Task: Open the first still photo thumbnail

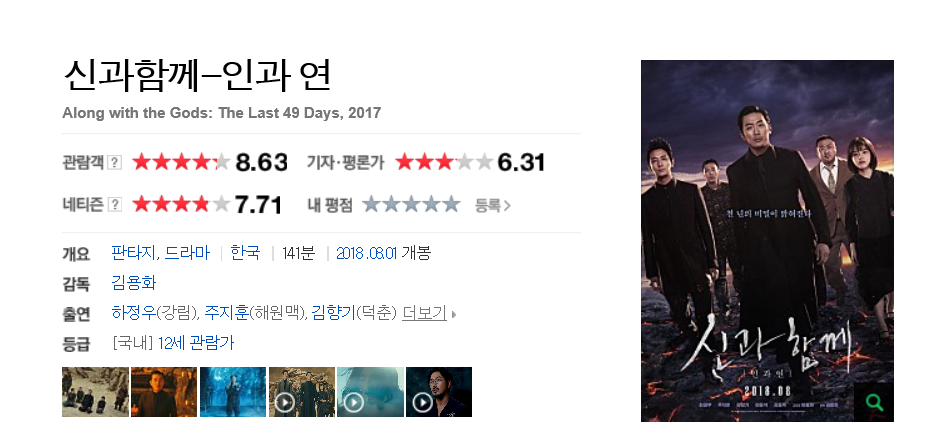Action: tap(95, 392)
